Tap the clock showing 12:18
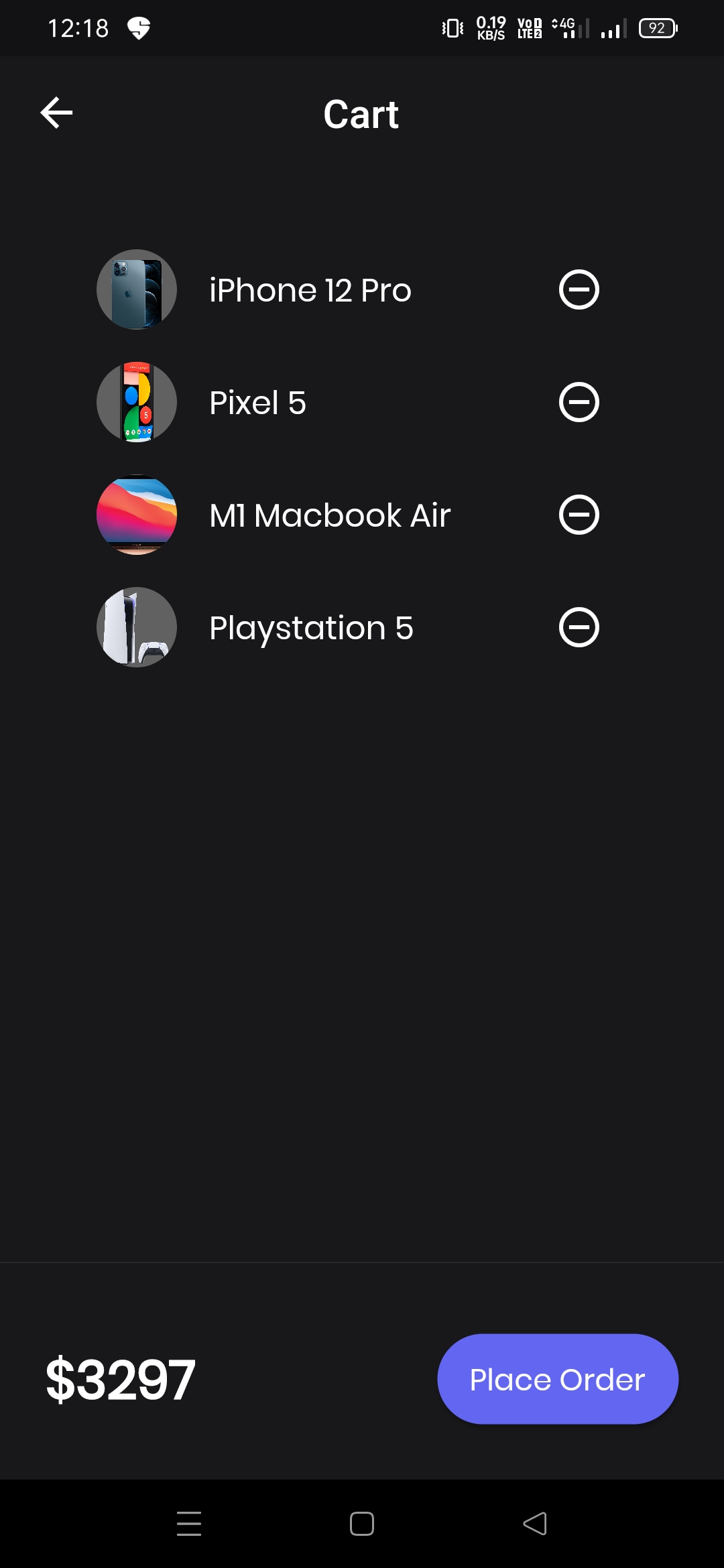724x1568 pixels. pos(79,28)
